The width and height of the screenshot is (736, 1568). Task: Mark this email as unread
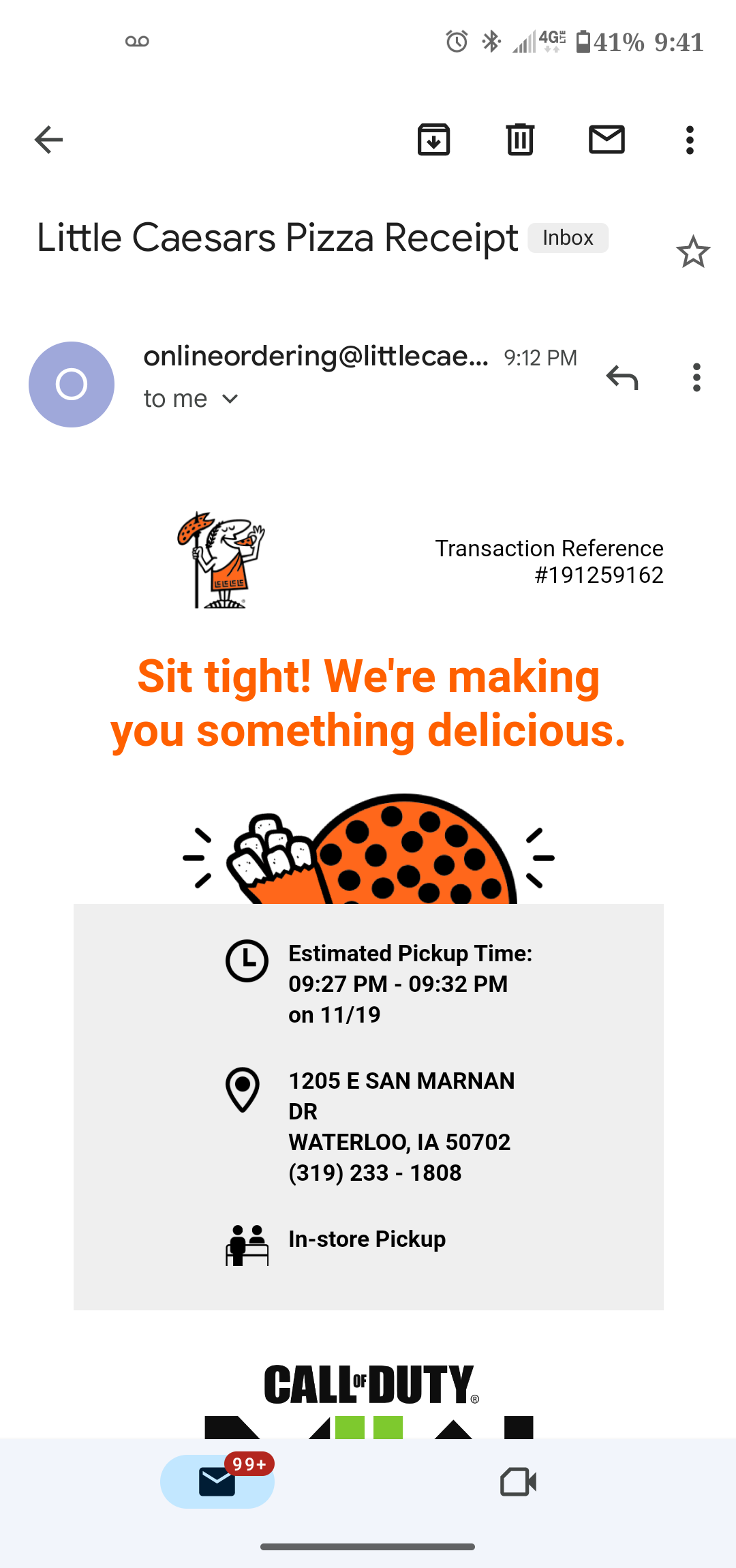tap(607, 140)
